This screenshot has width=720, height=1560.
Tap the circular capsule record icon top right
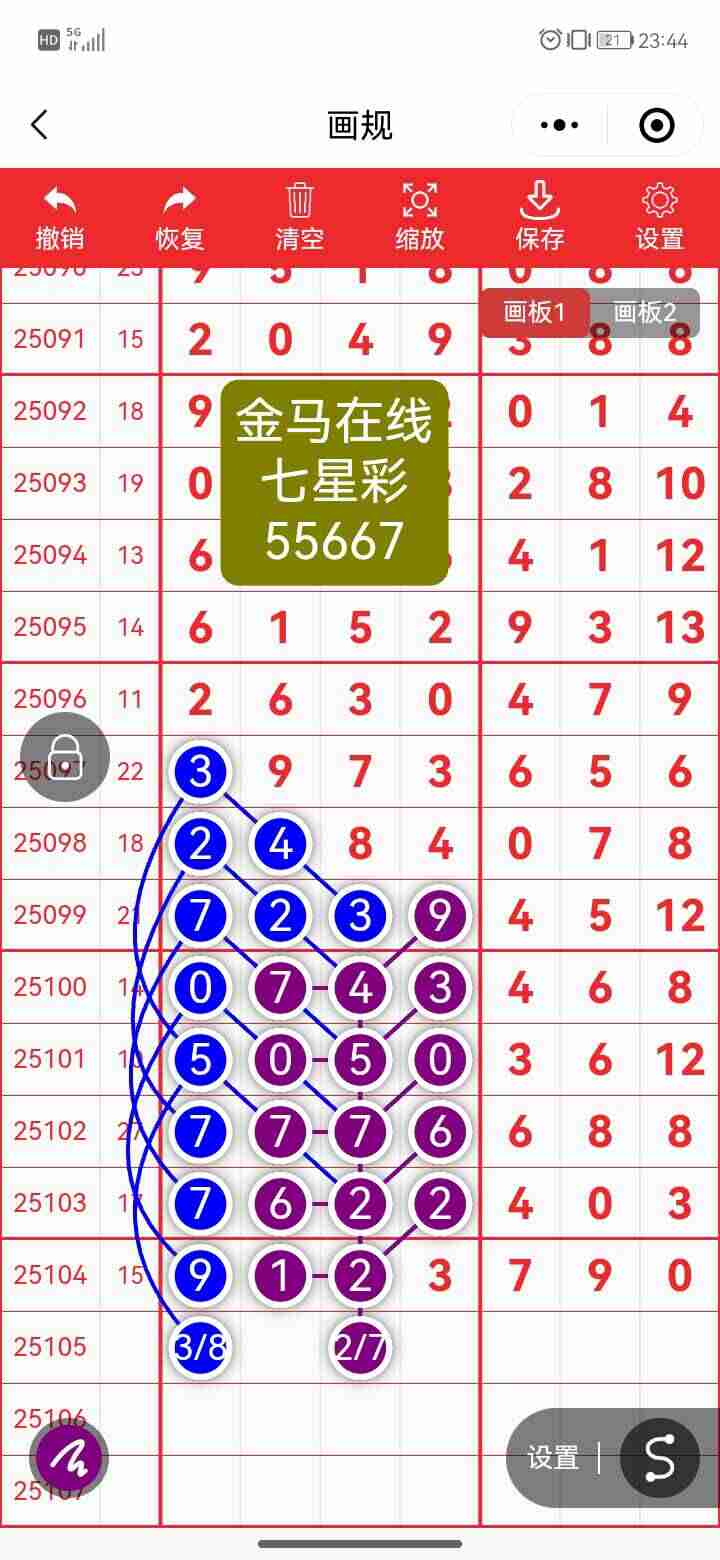click(x=655, y=125)
